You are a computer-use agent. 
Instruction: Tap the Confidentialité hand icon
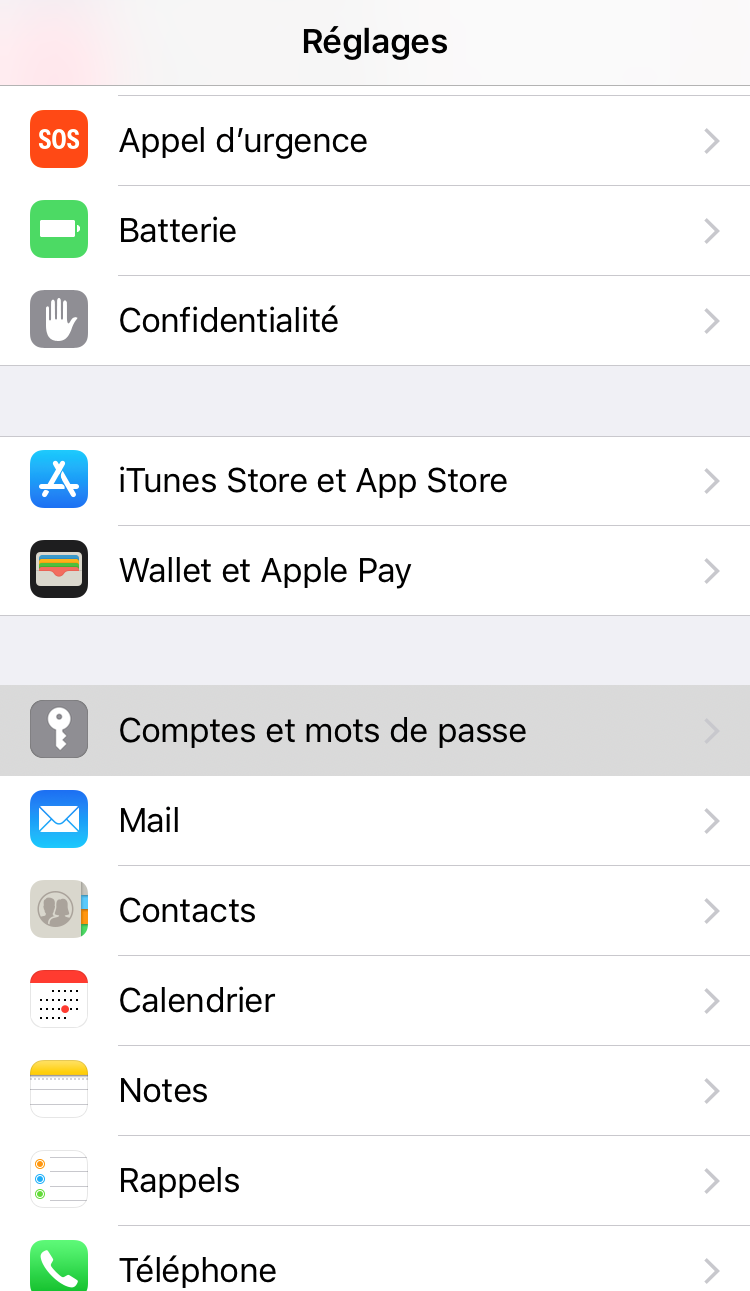58,320
